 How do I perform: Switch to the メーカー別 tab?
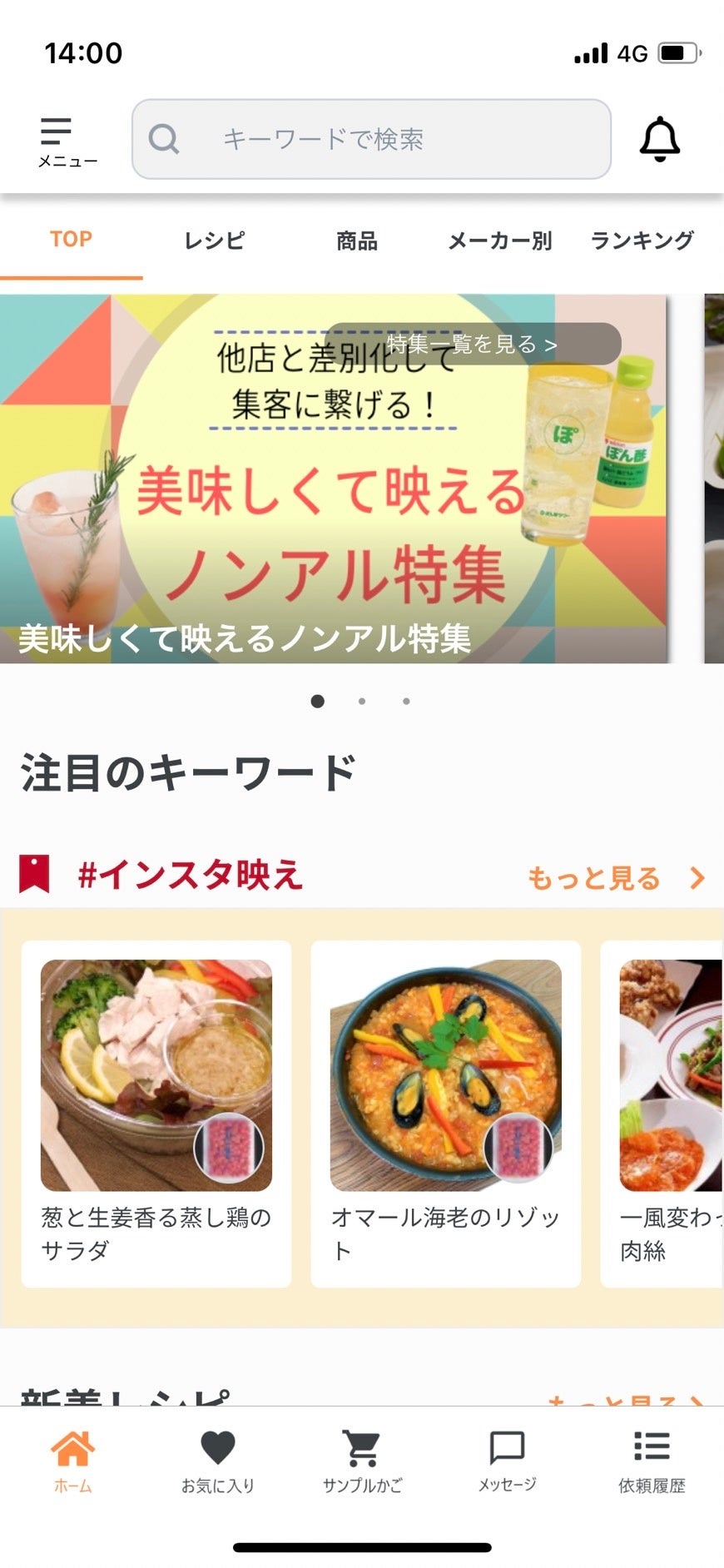click(x=499, y=241)
